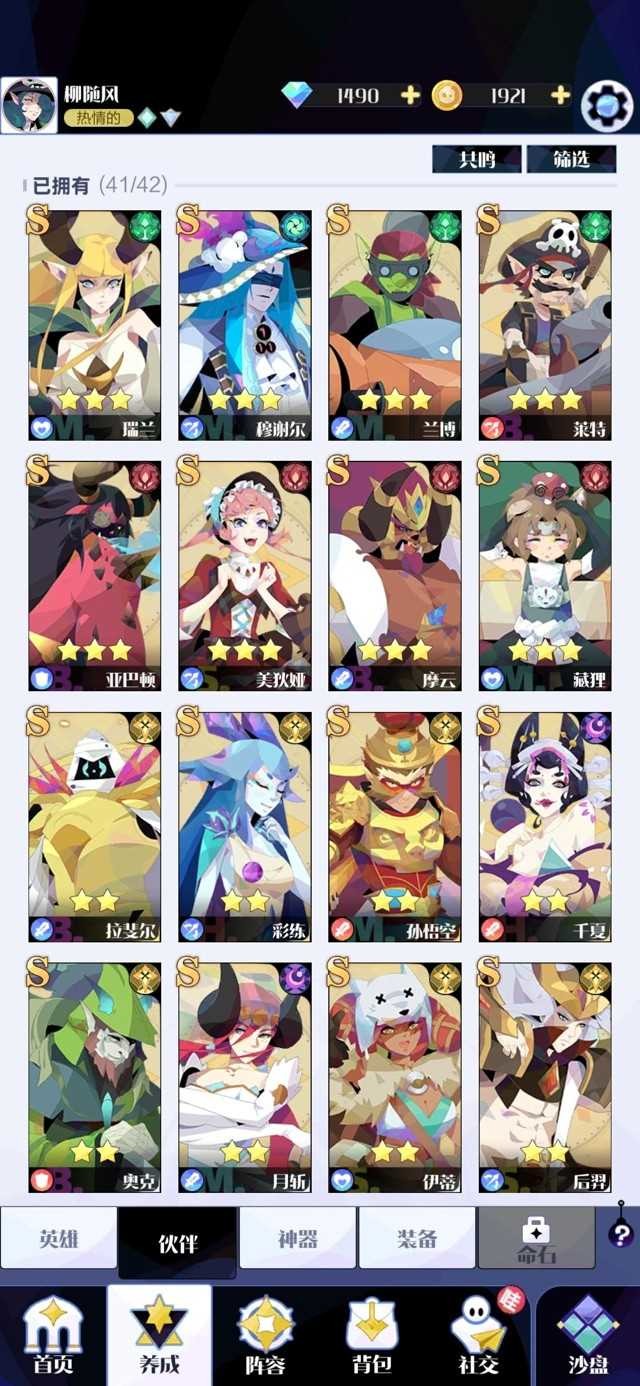Open 背包 backpack in bottom navigation
Image resolution: width=640 pixels, height=1386 pixels.
click(372, 1337)
